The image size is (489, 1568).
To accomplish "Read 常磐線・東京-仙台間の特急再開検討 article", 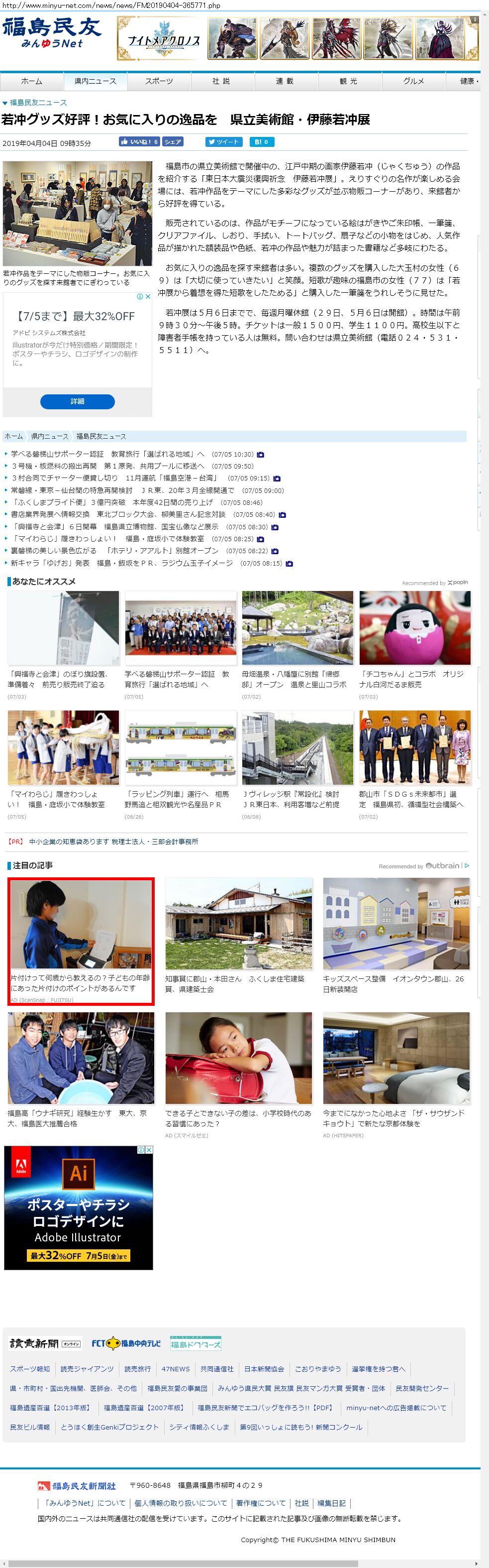I will pos(122,490).
